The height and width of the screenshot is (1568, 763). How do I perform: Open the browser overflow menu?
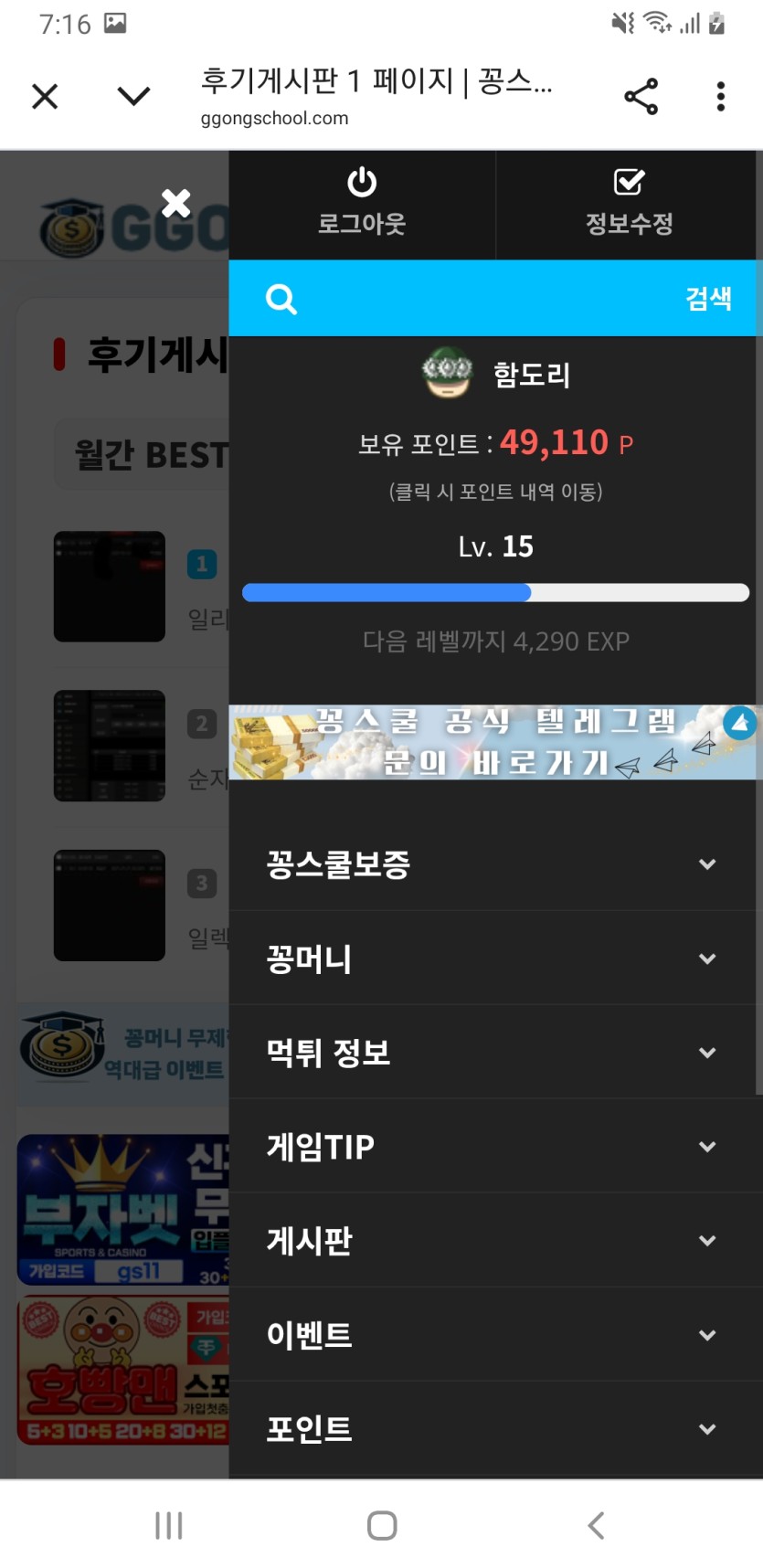pos(720,96)
